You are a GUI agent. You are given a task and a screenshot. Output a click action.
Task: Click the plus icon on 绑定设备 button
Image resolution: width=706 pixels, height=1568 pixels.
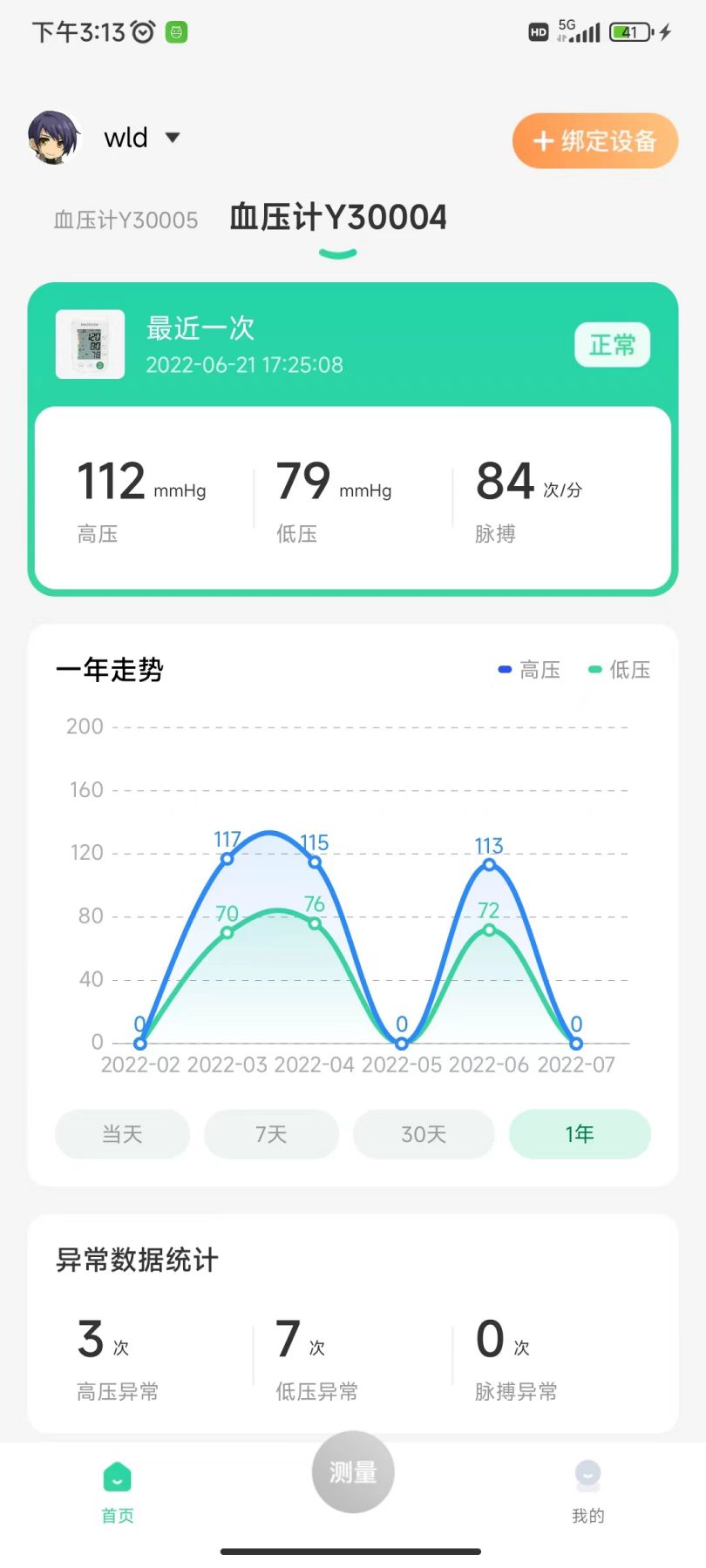click(544, 140)
